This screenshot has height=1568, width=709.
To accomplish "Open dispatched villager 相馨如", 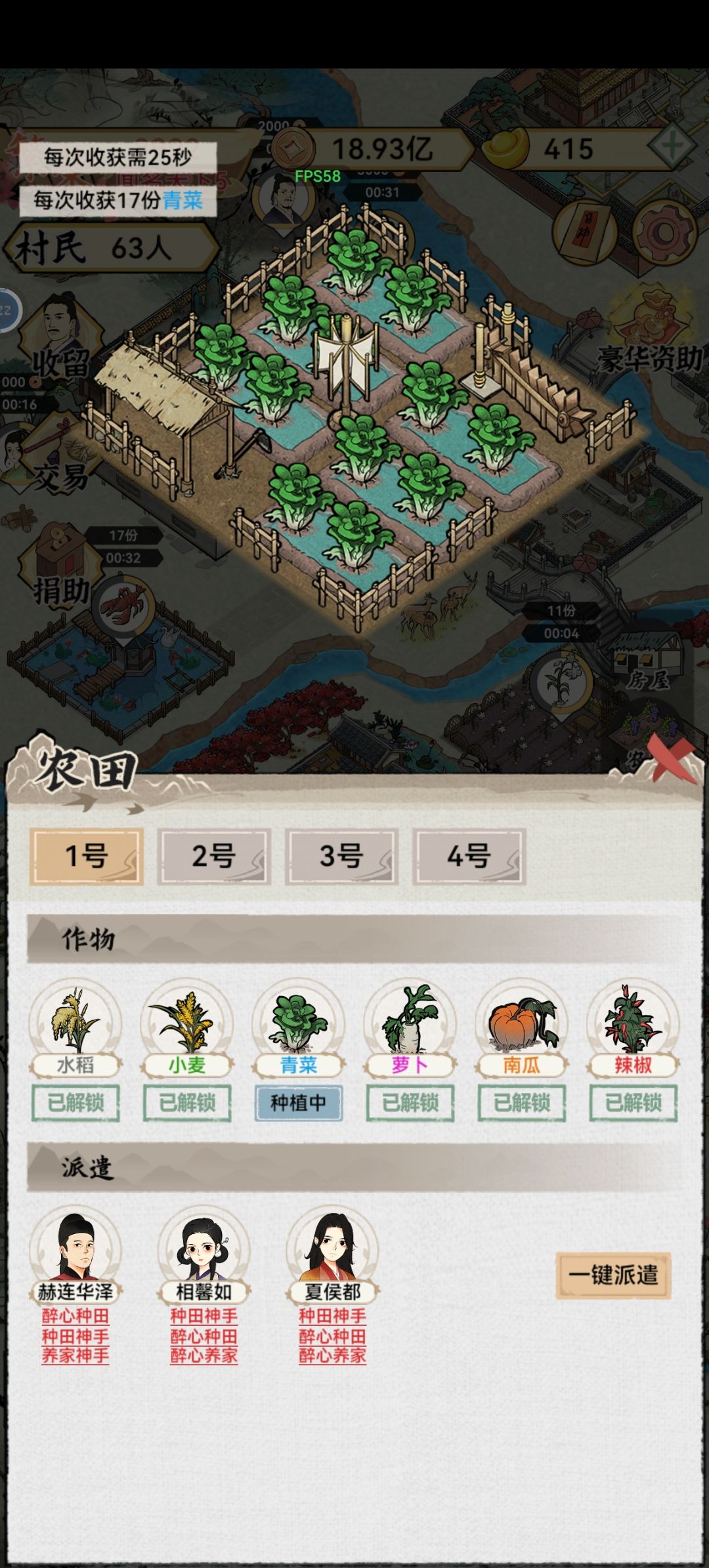I will click(x=204, y=1254).
